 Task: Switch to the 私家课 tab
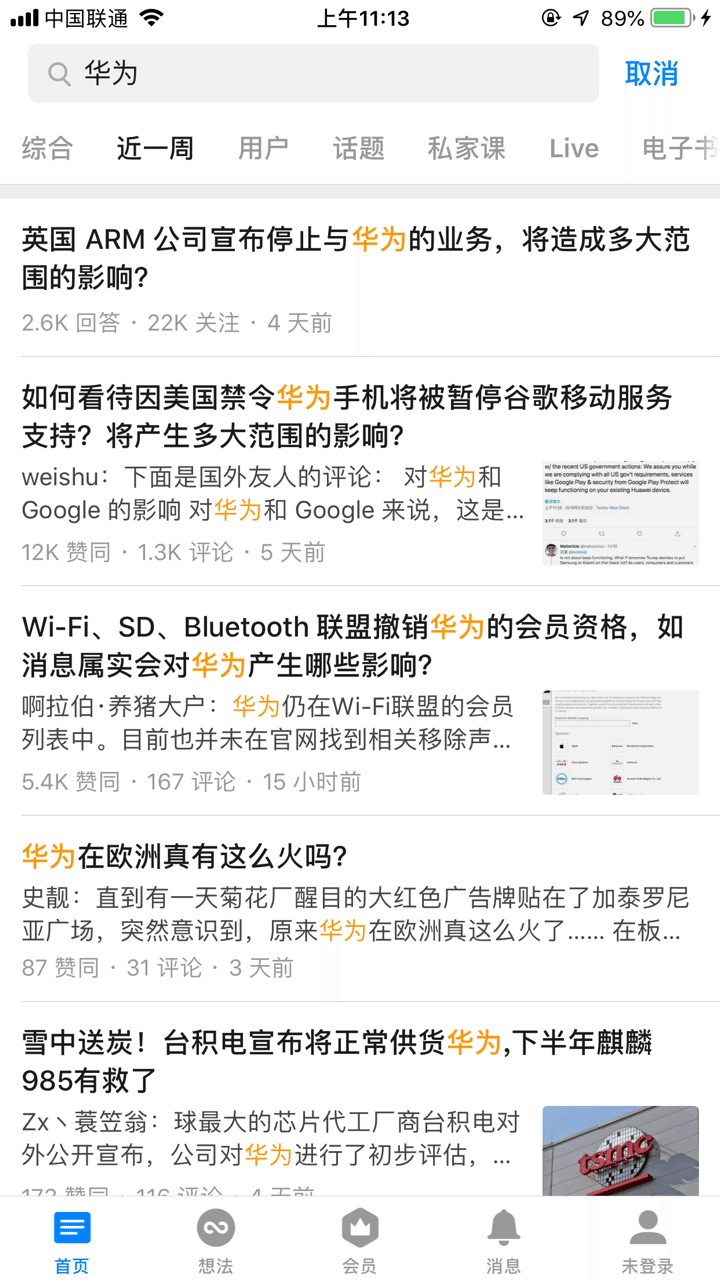coord(466,149)
